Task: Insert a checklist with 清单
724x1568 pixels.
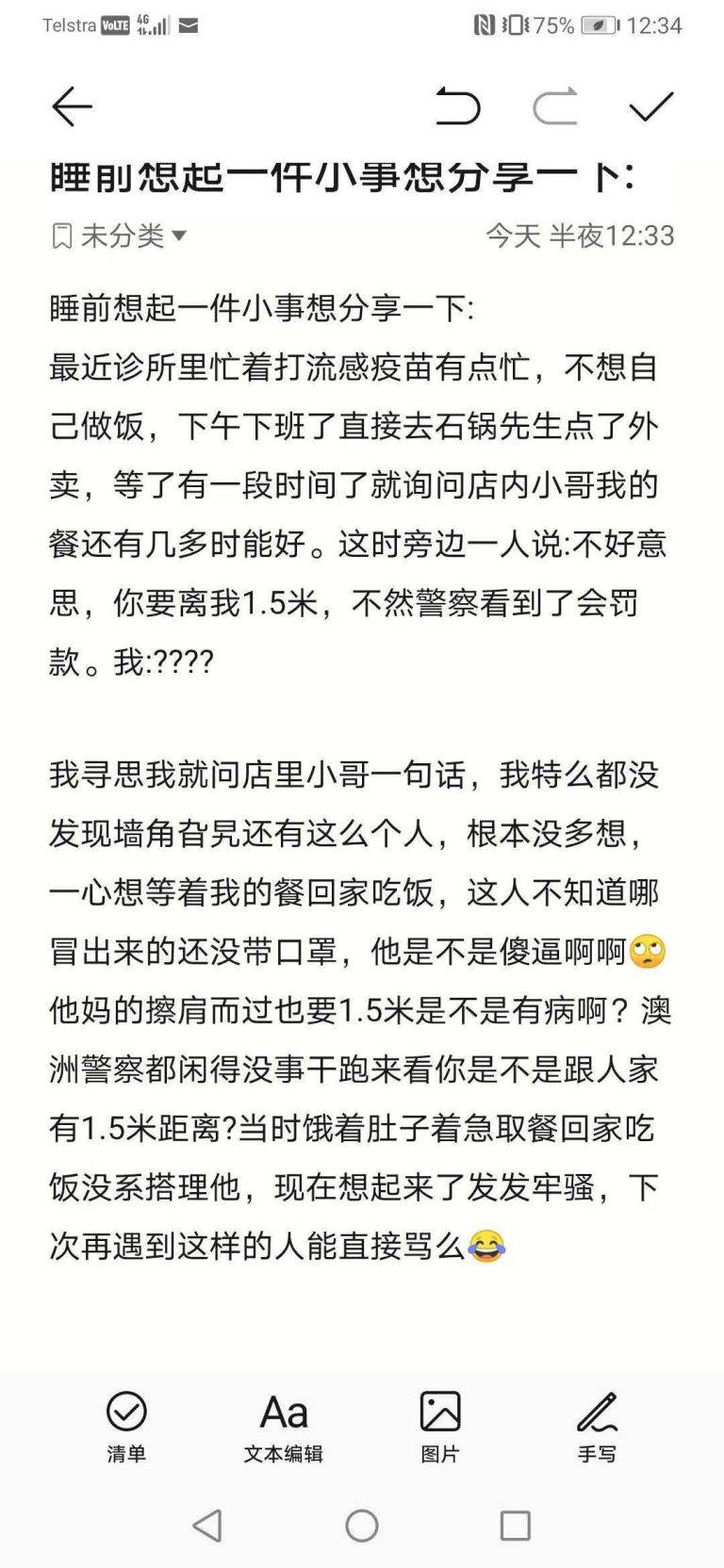Action: pyautogui.click(x=126, y=1426)
